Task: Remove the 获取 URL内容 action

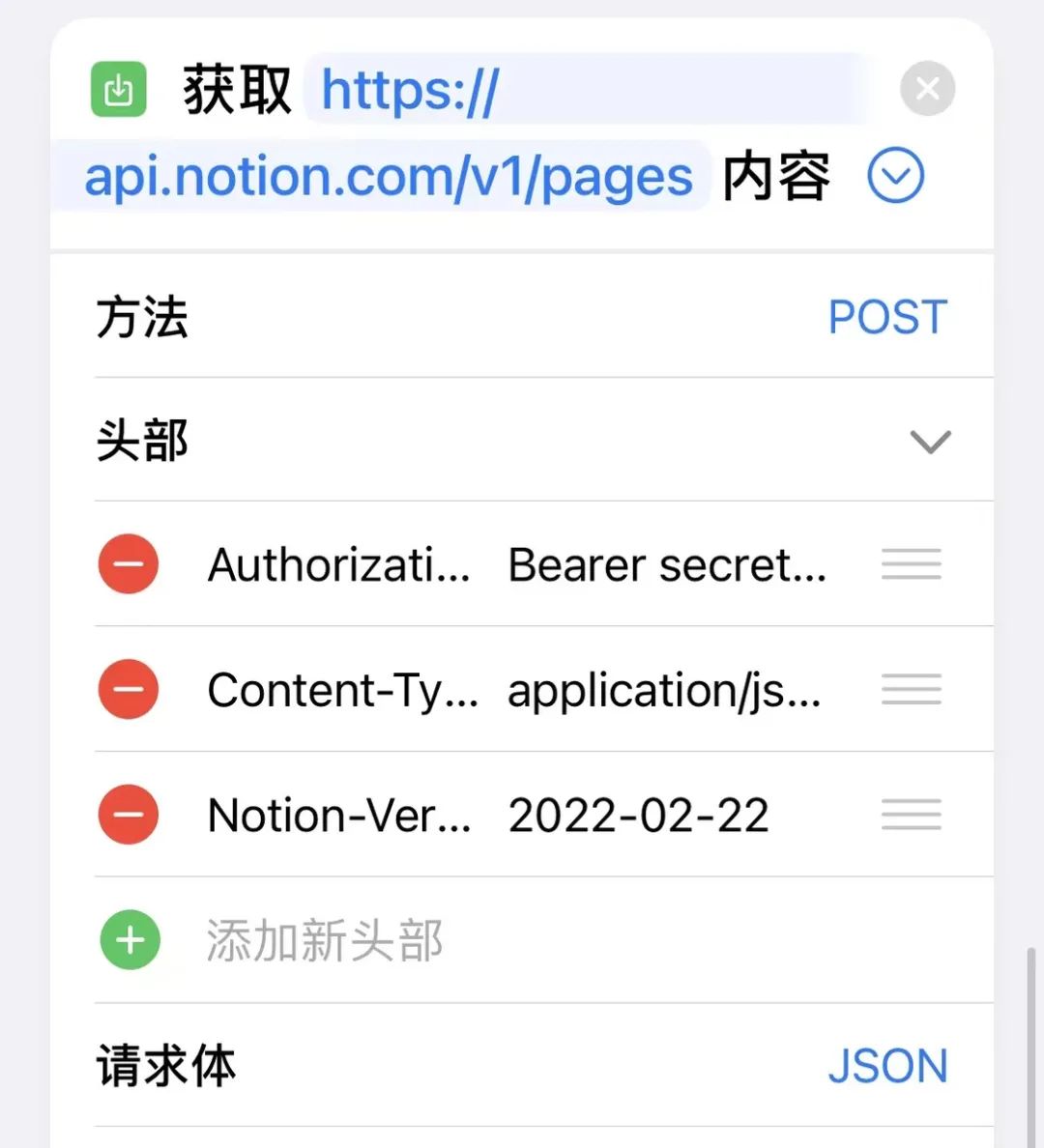Action: 927,89
